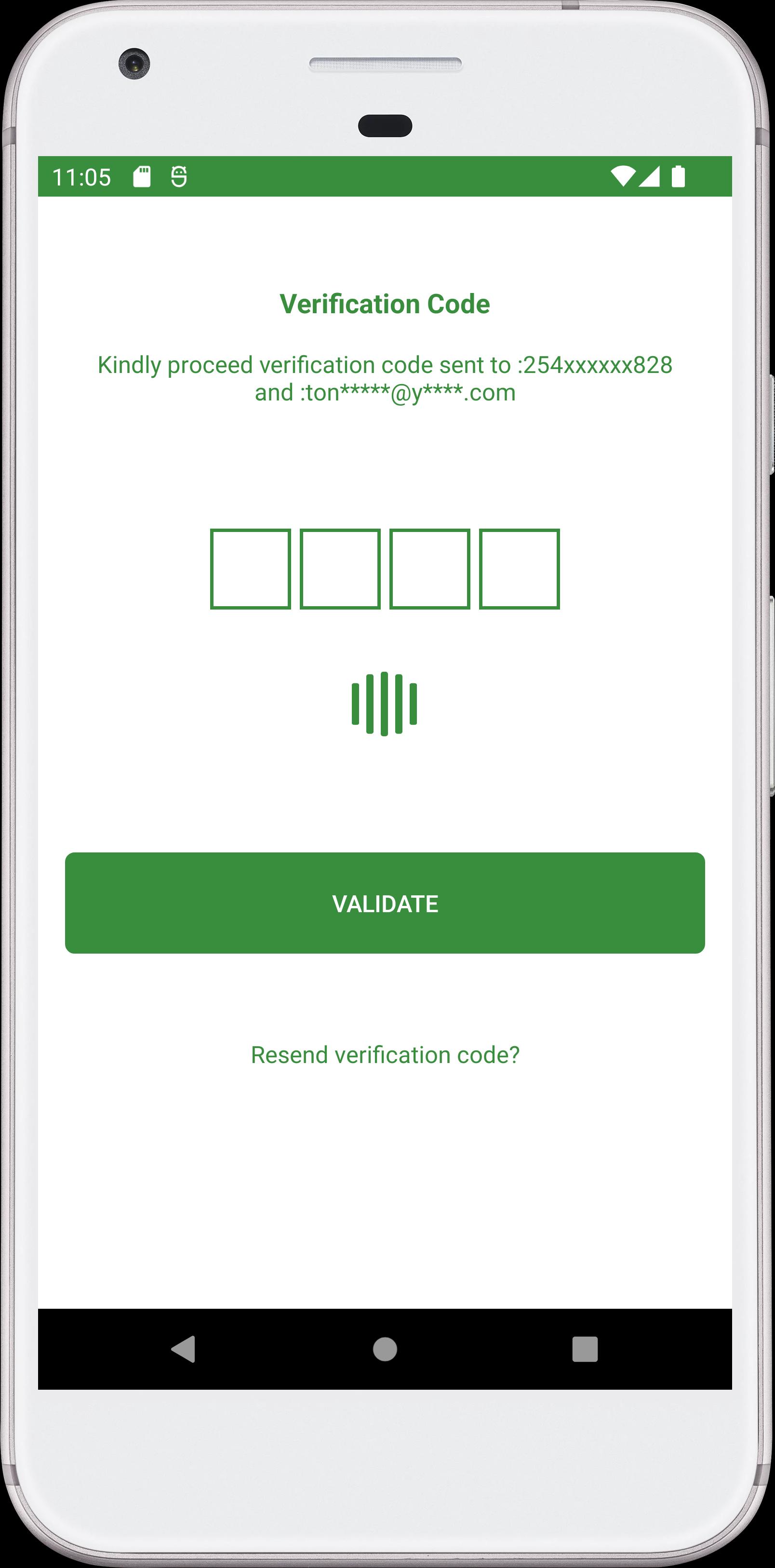Focus the third verification code digit box

[430, 569]
